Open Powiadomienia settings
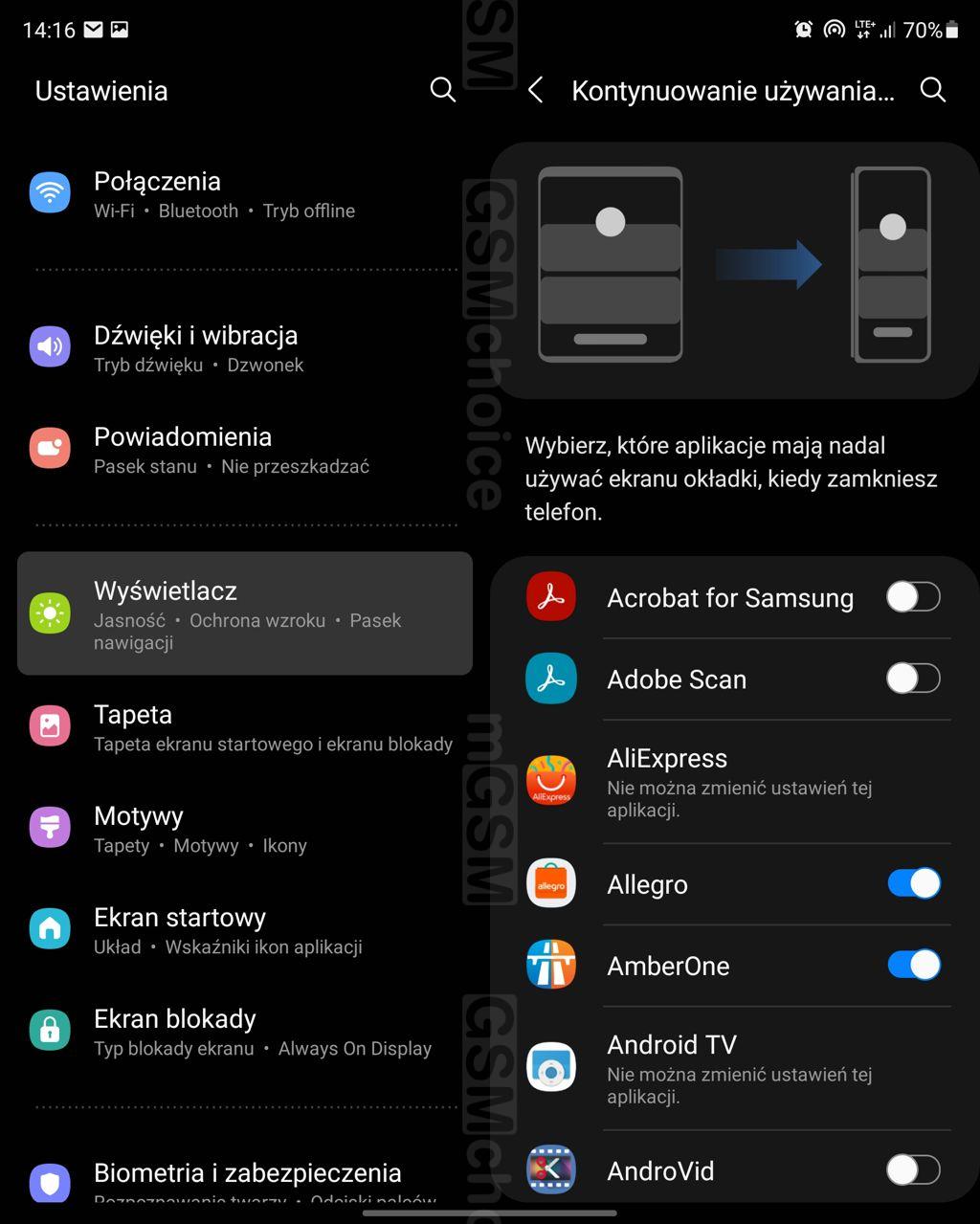980x1224 pixels. 244,450
